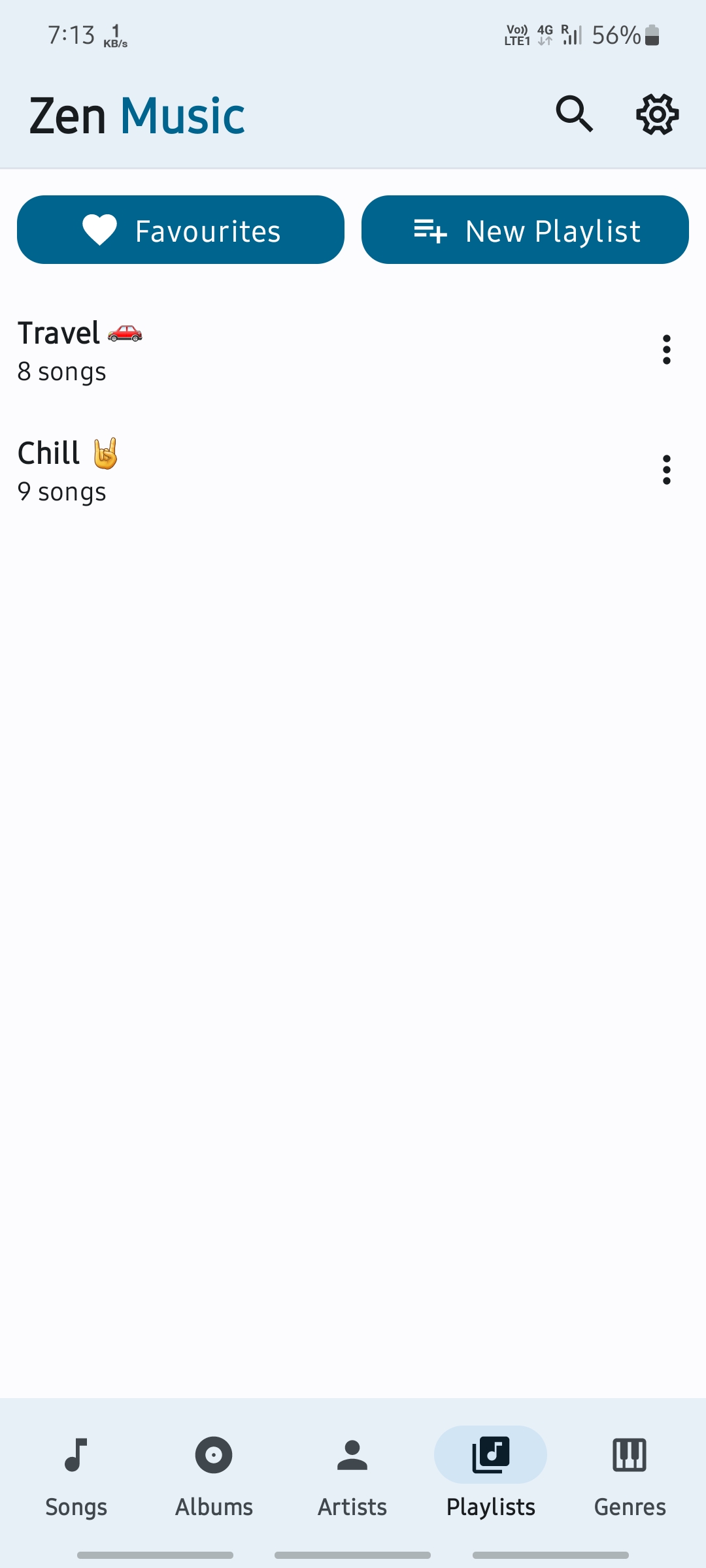Open the search icon
This screenshot has height=1568, width=706.
(x=574, y=114)
